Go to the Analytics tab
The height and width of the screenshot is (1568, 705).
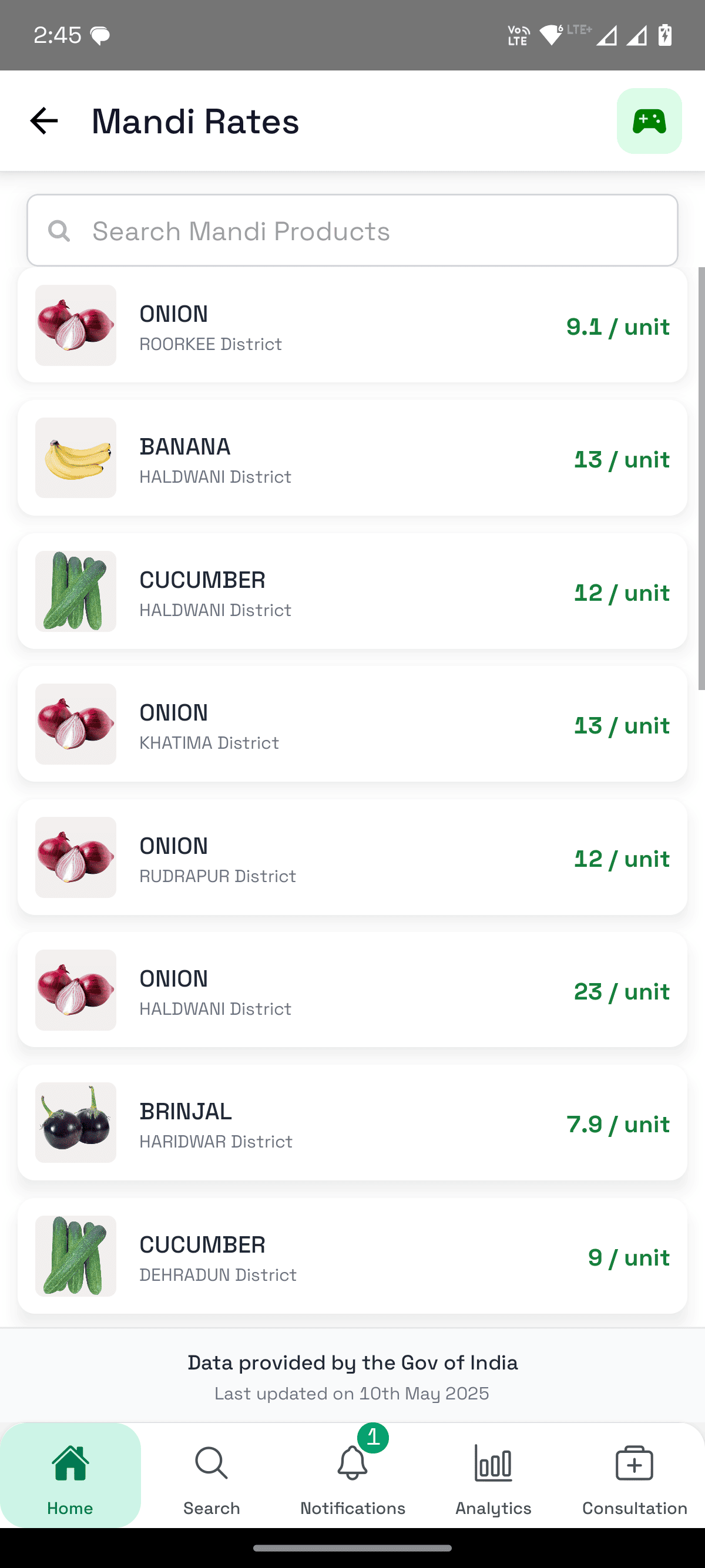pos(493,1474)
